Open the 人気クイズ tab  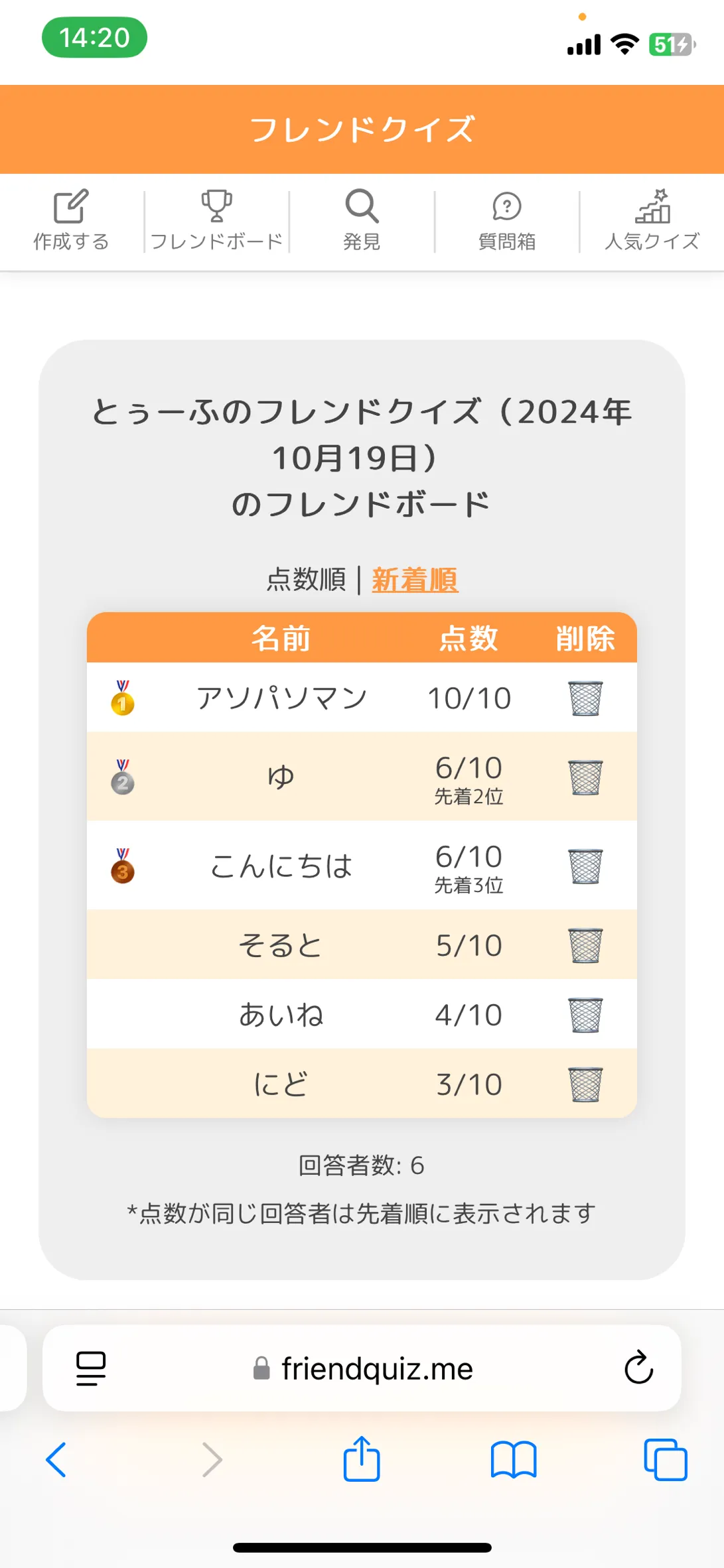point(652,221)
